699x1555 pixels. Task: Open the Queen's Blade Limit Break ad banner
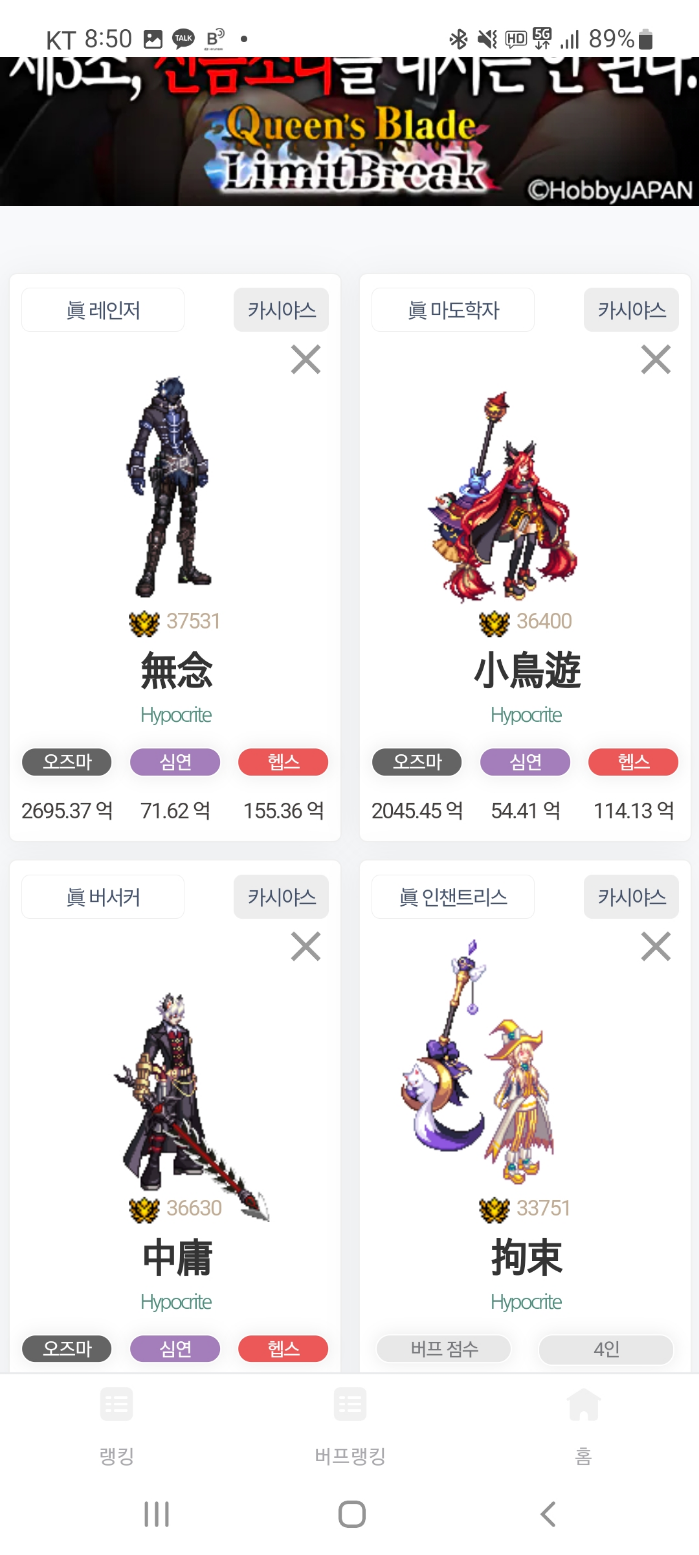click(349, 130)
